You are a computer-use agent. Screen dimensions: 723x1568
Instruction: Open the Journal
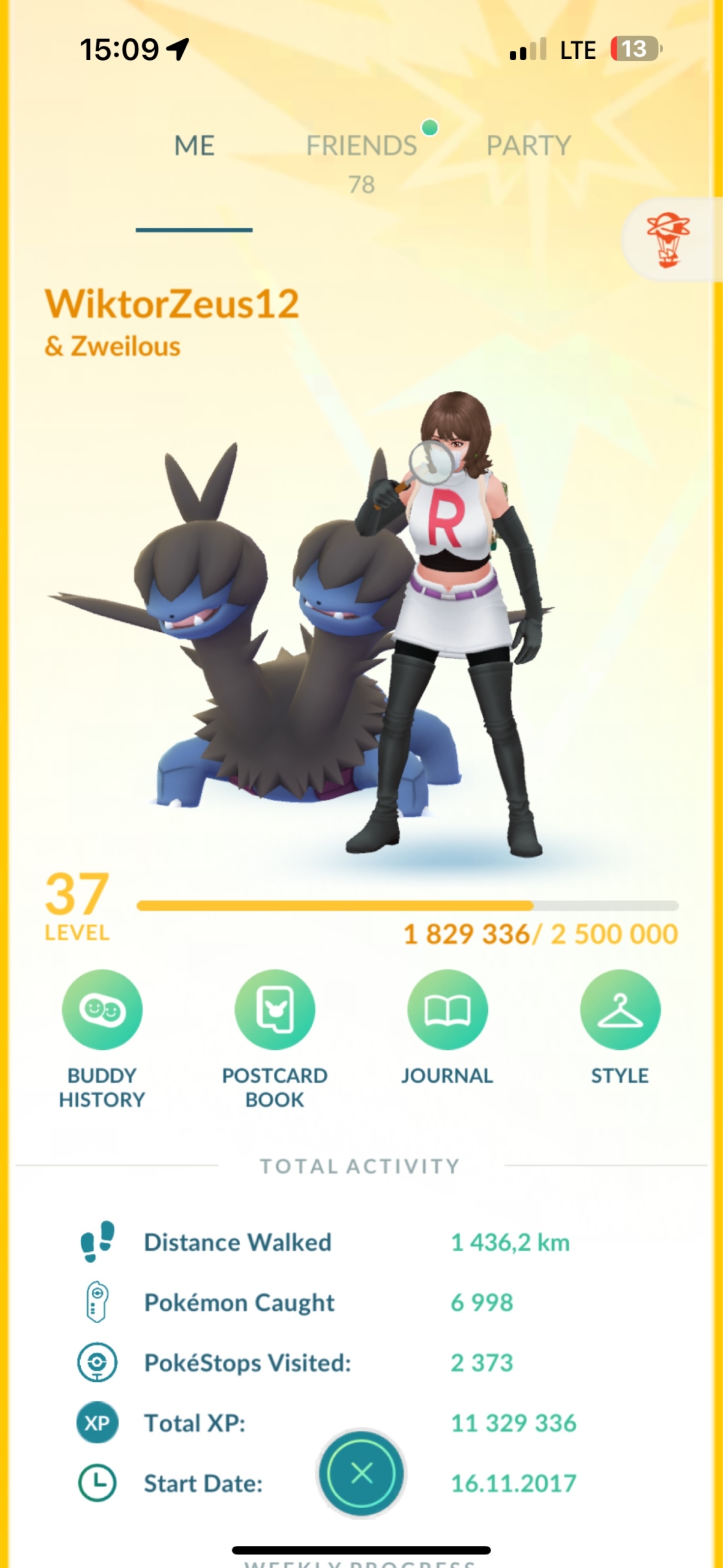click(448, 1010)
